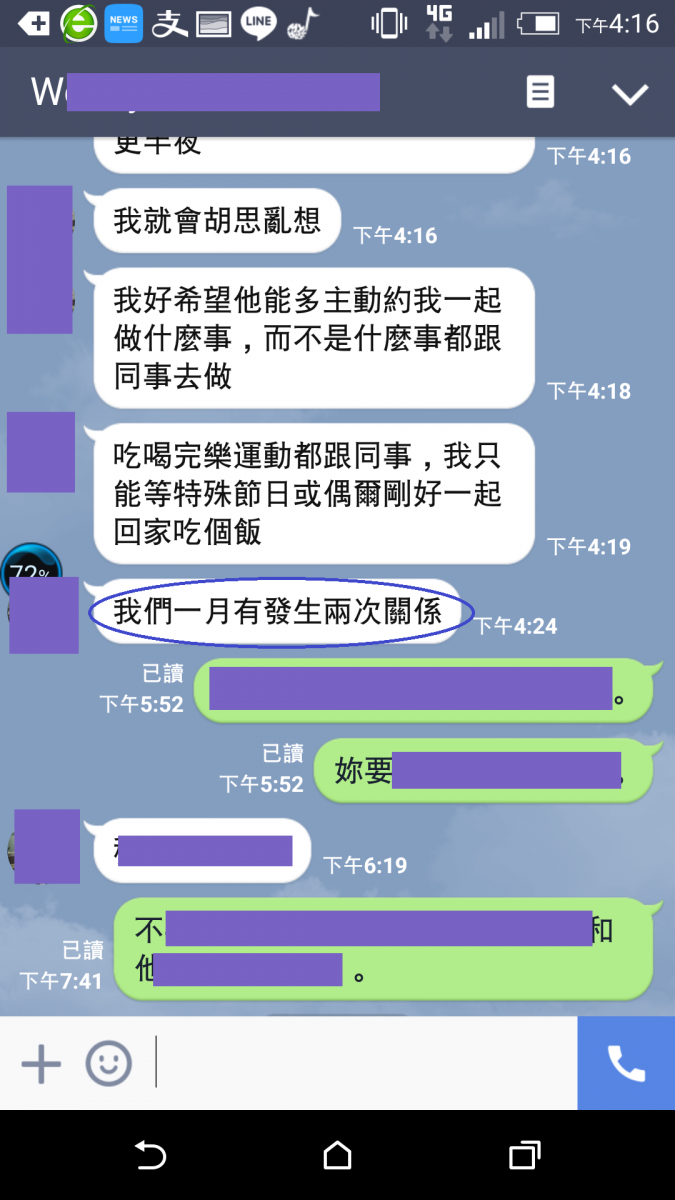Go to home screen via home button
The height and width of the screenshot is (1200, 675).
338,1156
